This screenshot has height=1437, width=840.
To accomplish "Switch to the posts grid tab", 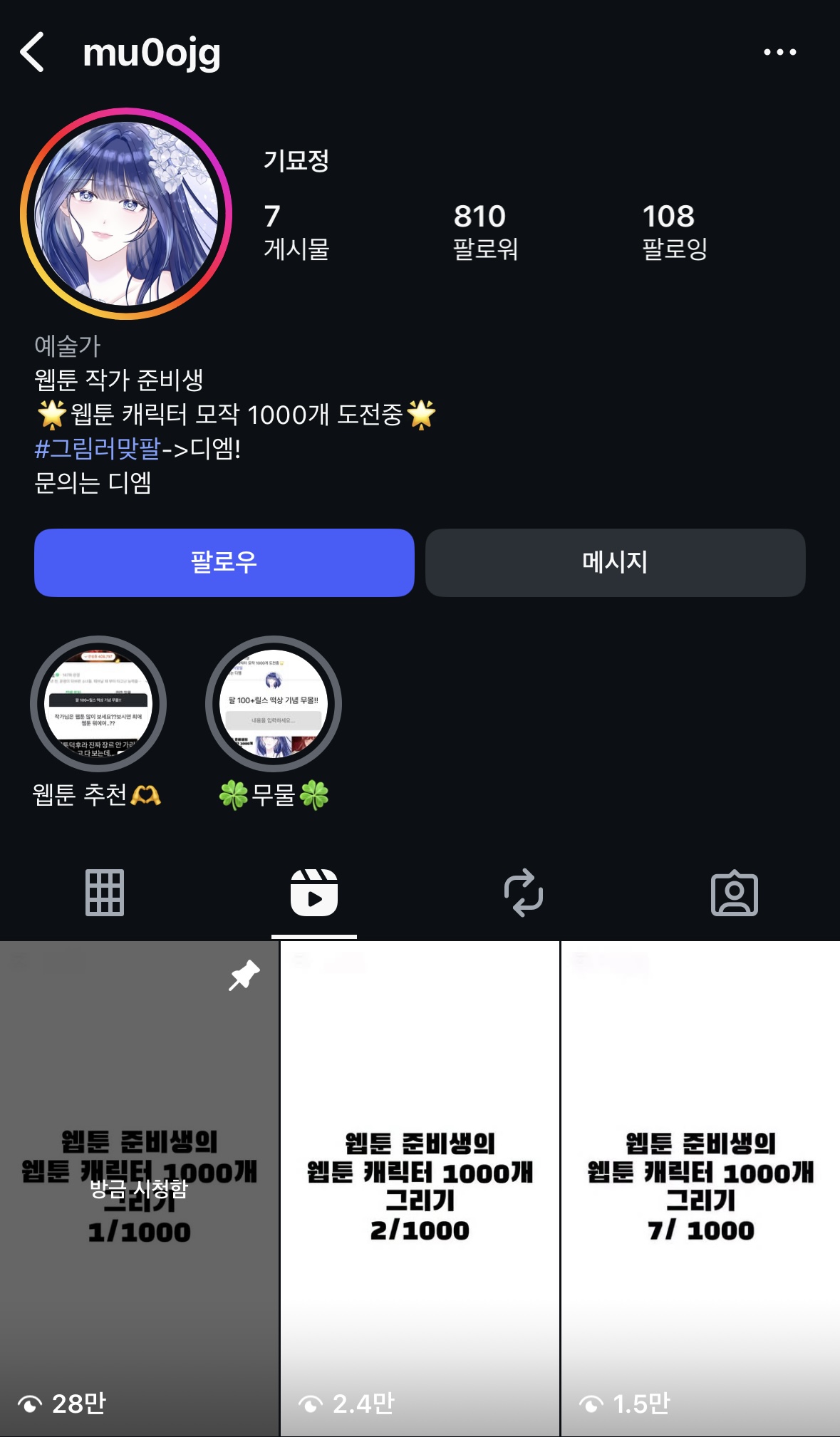I will pos(105,892).
